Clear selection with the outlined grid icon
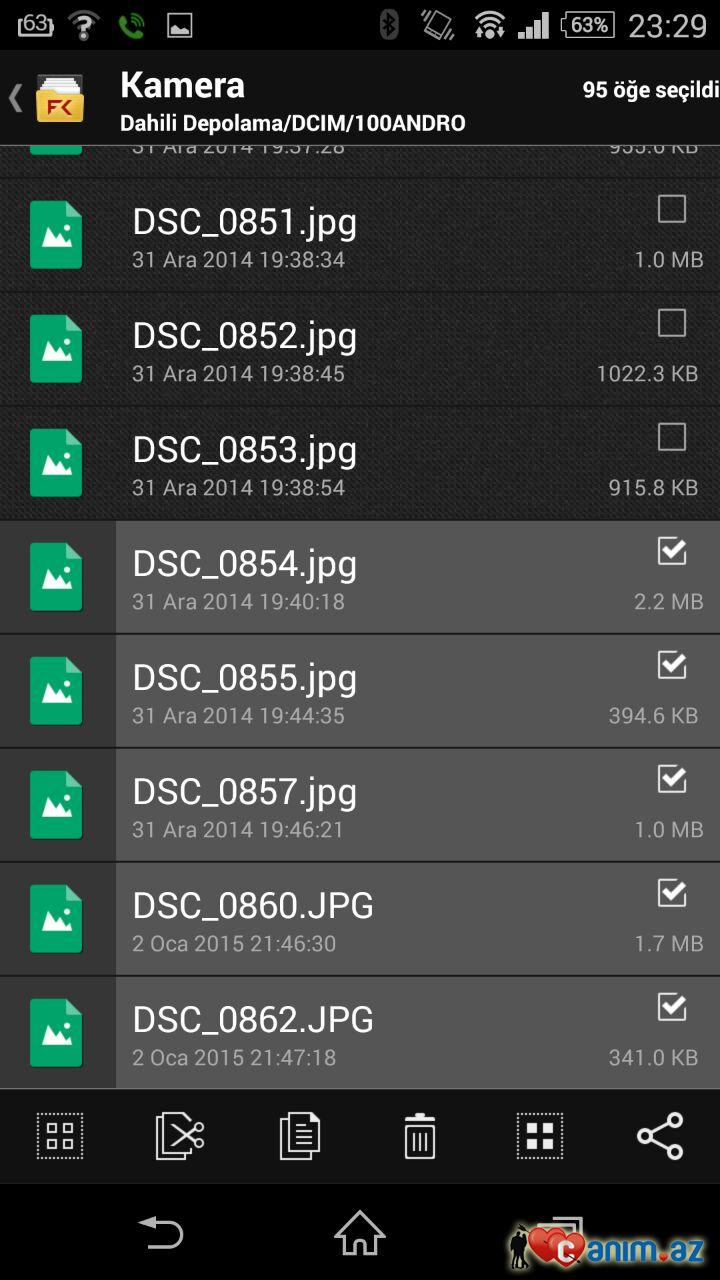720x1280 pixels. click(60, 1136)
